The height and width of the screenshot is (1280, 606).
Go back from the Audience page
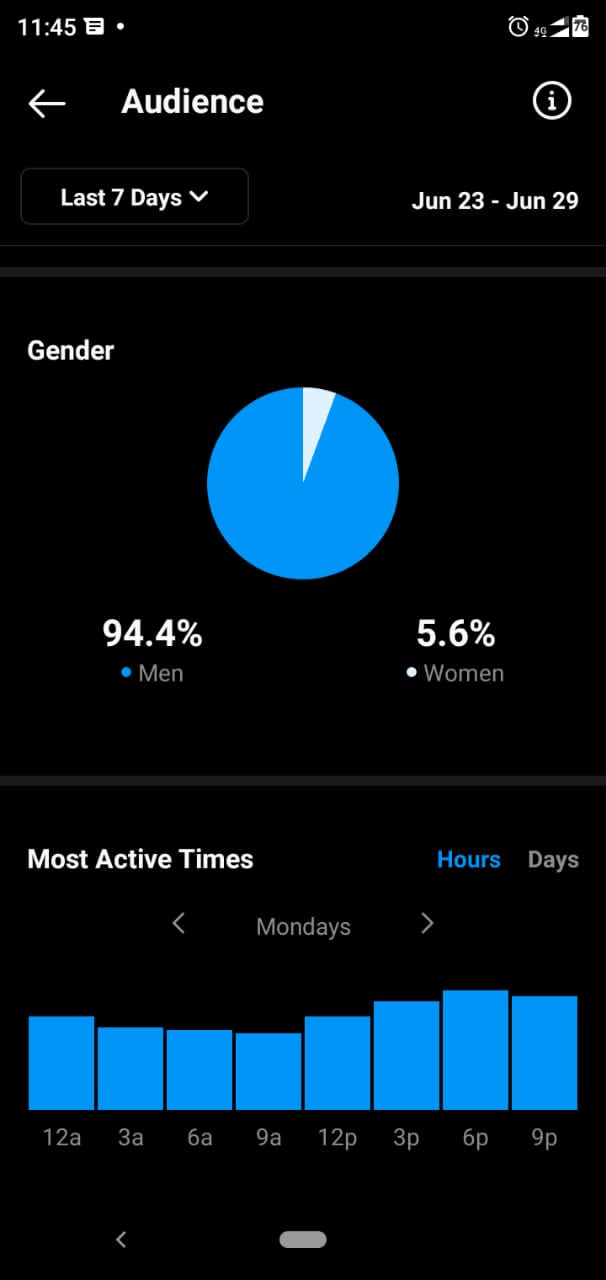point(47,102)
